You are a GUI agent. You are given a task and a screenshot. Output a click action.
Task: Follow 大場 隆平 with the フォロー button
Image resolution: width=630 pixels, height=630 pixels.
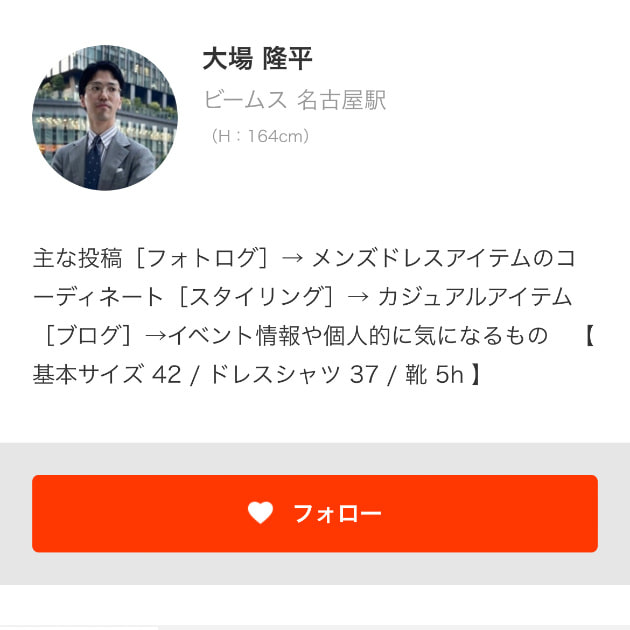click(x=315, y=513)
